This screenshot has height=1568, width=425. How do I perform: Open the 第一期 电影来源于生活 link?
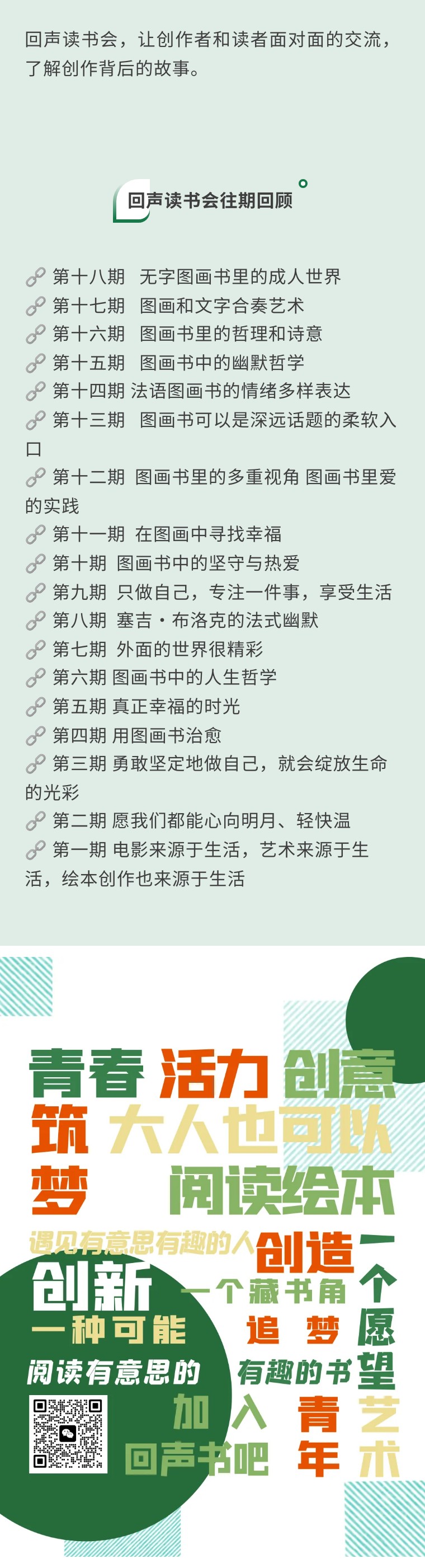point(210,849)
